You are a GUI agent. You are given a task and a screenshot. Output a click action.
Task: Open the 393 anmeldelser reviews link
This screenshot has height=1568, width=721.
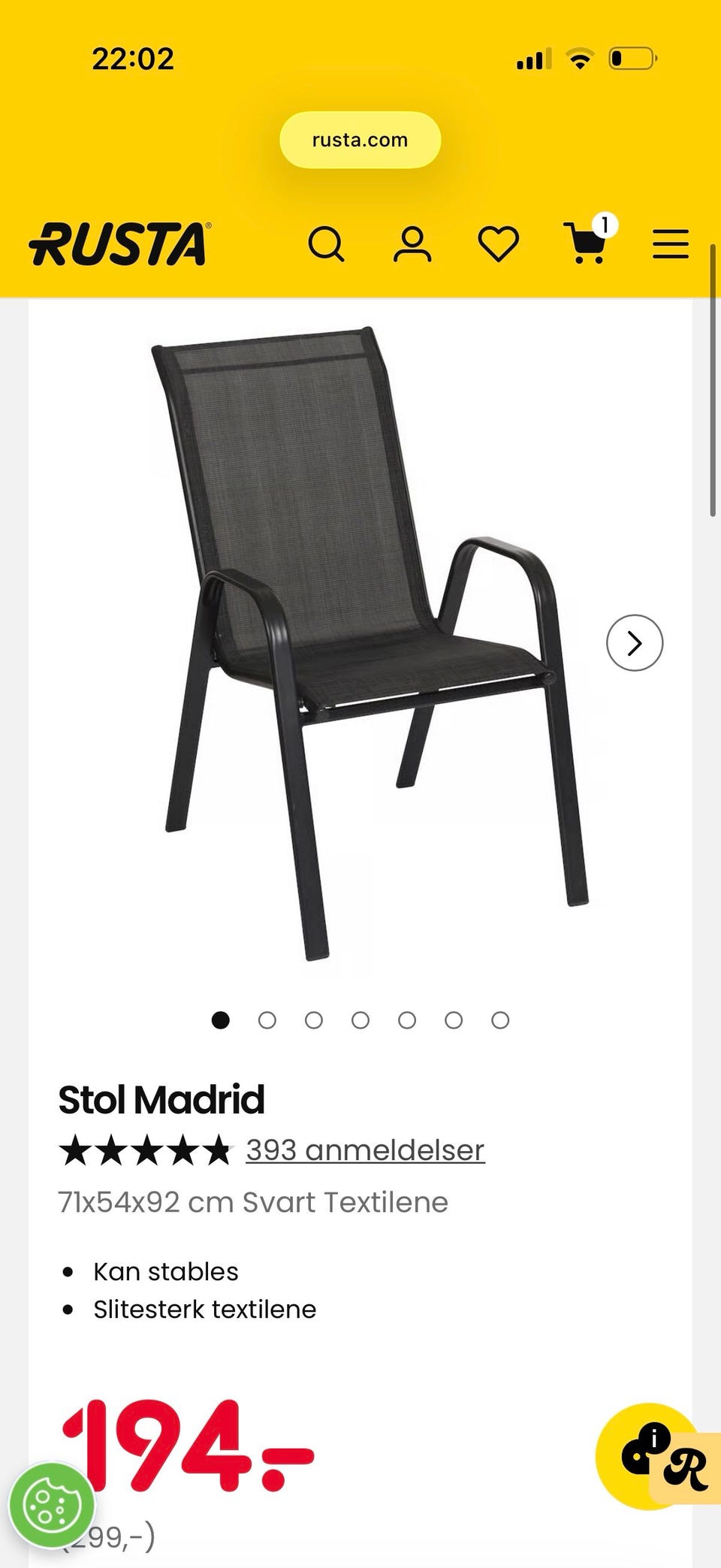(x=365, y=1150)
